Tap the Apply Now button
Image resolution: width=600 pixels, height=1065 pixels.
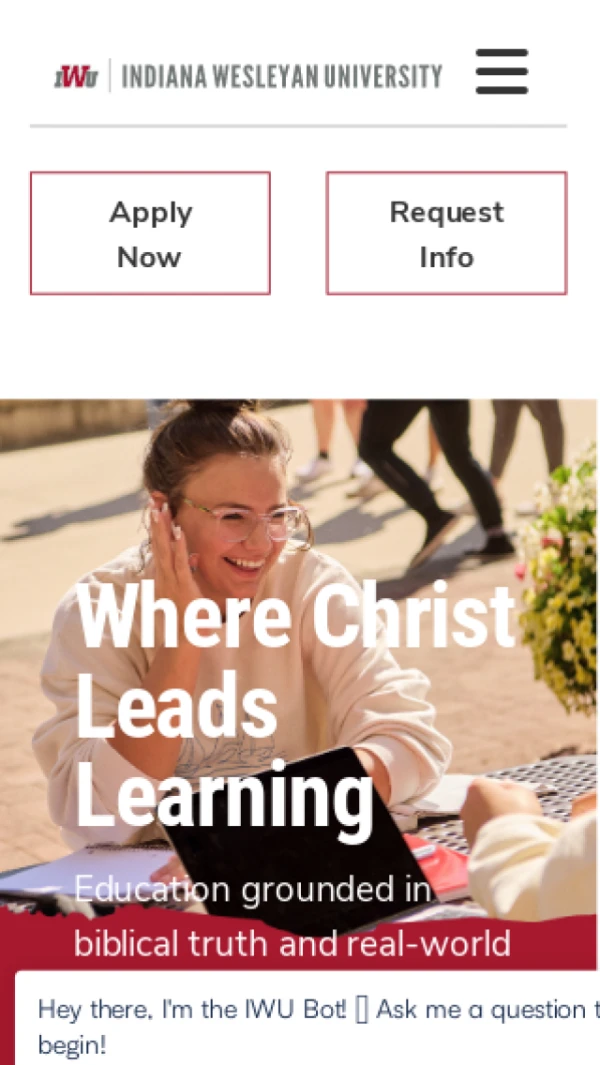point(150,233)
